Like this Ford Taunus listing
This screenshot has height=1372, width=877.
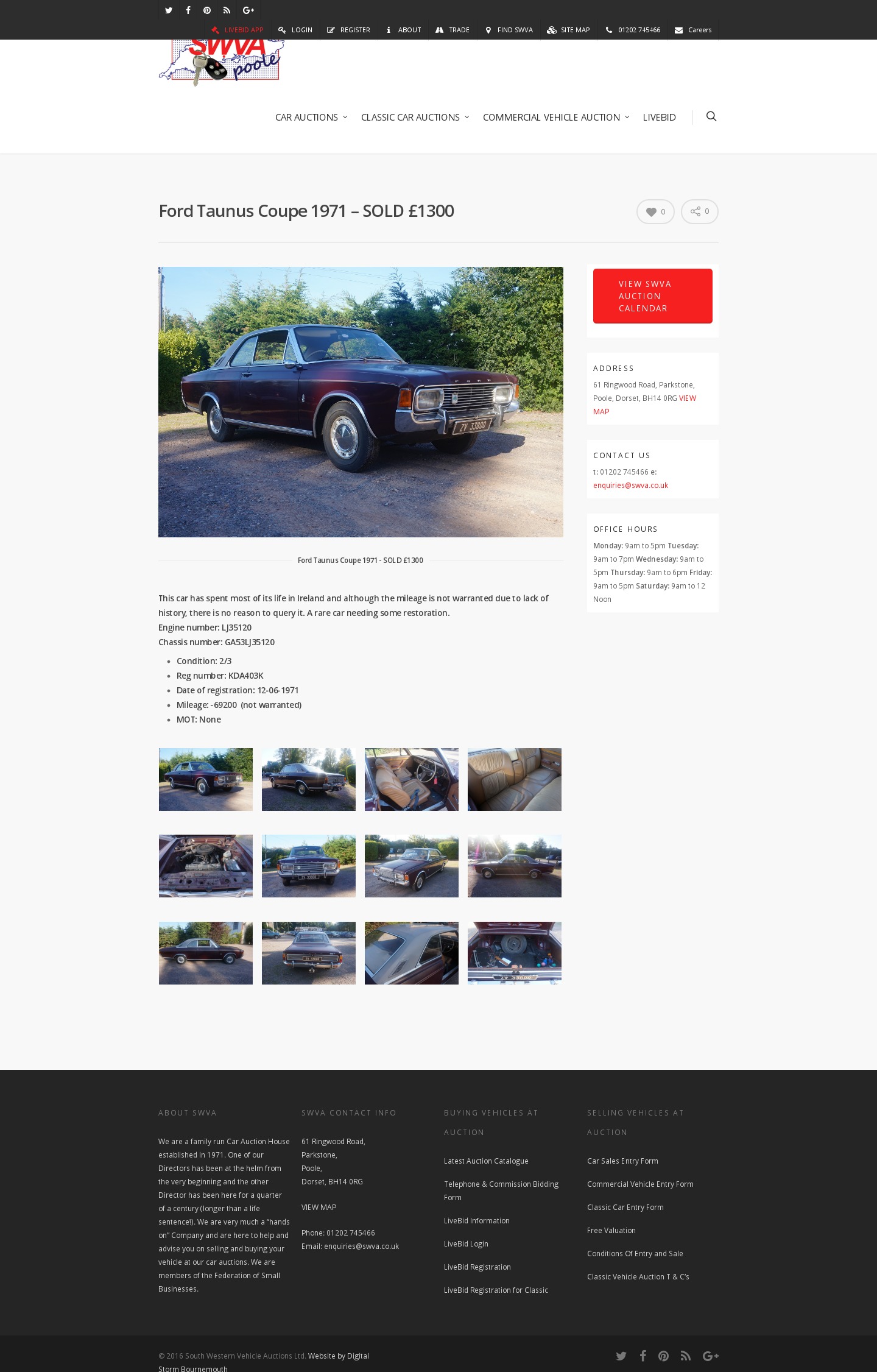coord(655,212)
